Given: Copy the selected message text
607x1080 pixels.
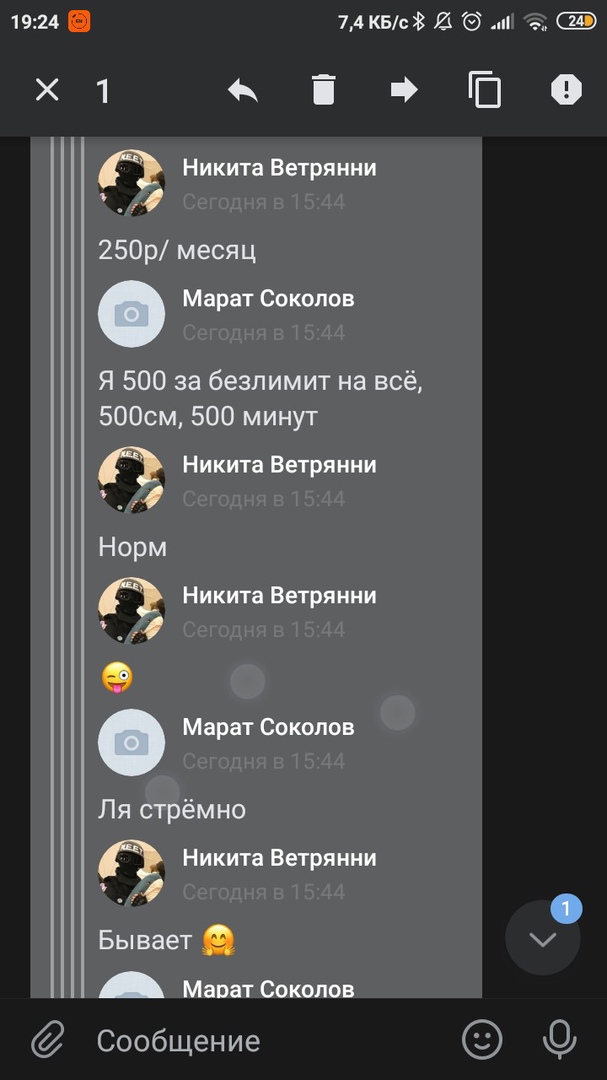Looking at the screenshot, I should [485, 91].
